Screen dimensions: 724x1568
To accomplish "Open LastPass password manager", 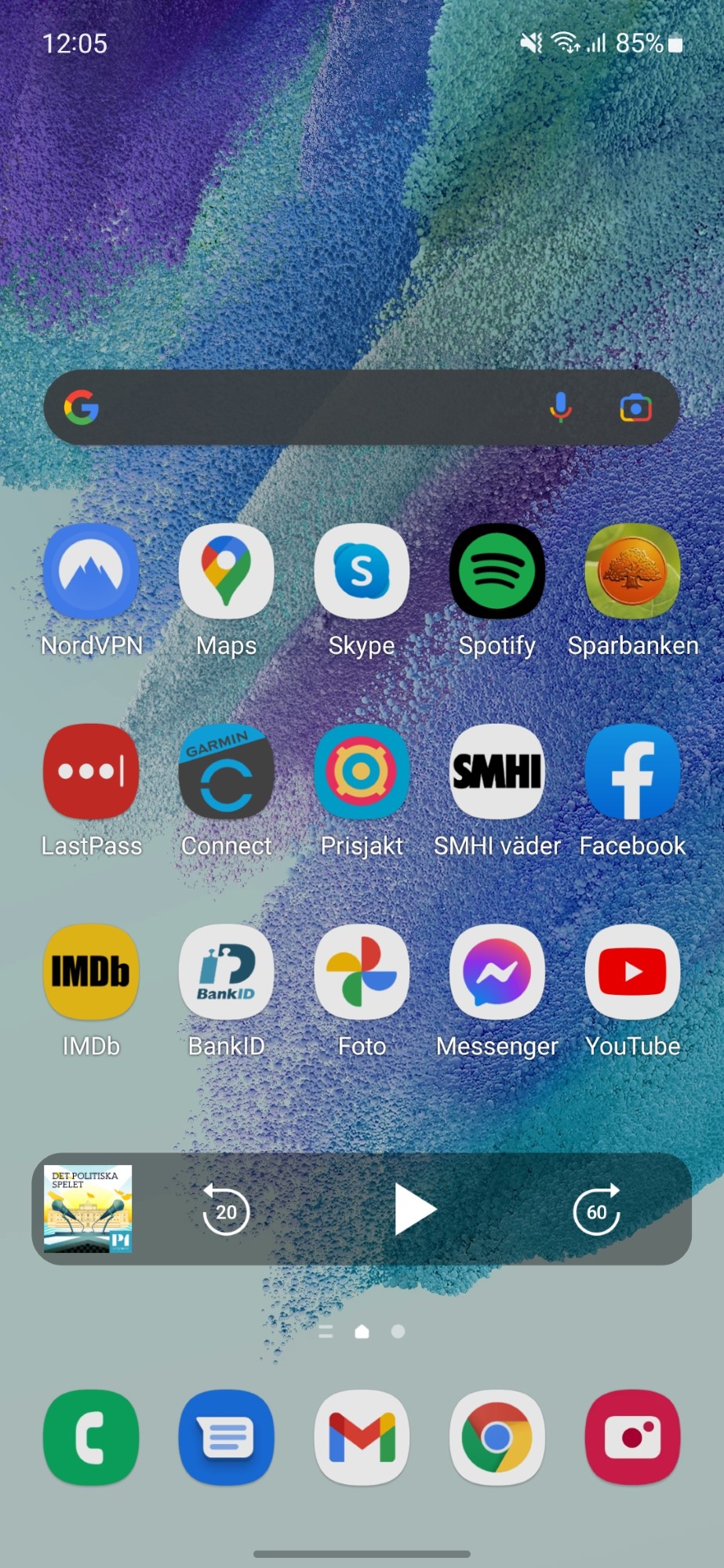I will [x=91, y=772].
